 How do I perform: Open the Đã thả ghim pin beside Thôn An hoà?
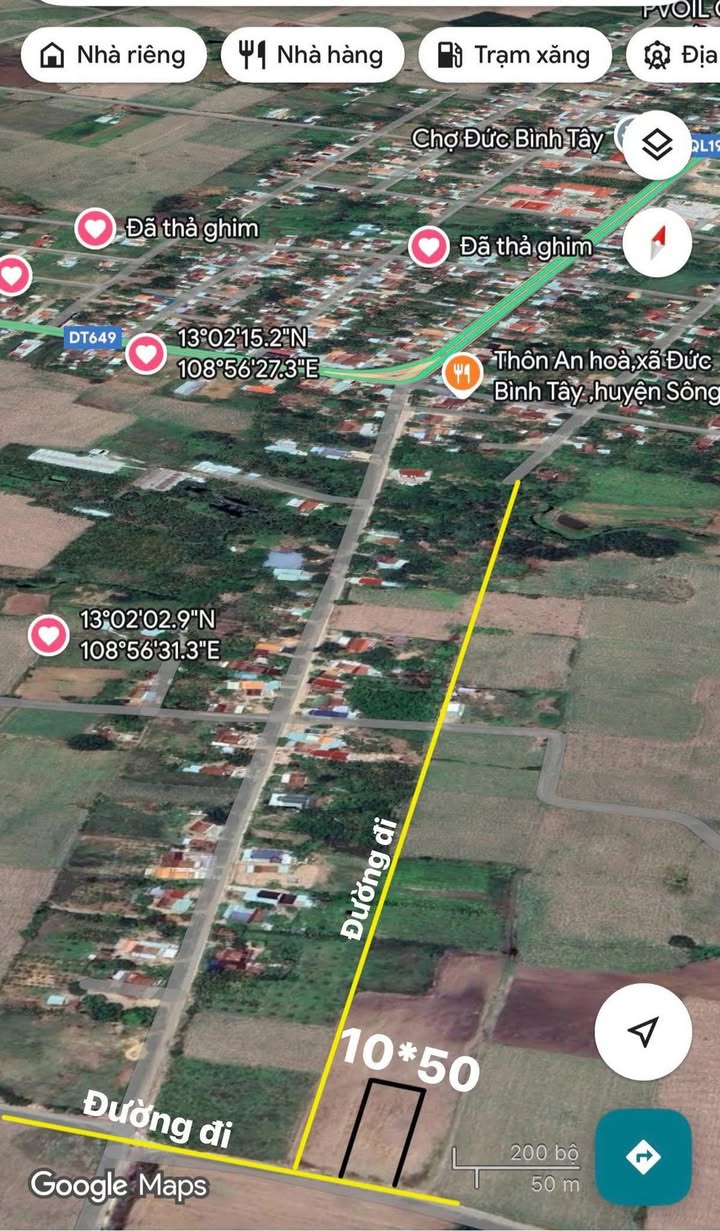tap(429, 246)
